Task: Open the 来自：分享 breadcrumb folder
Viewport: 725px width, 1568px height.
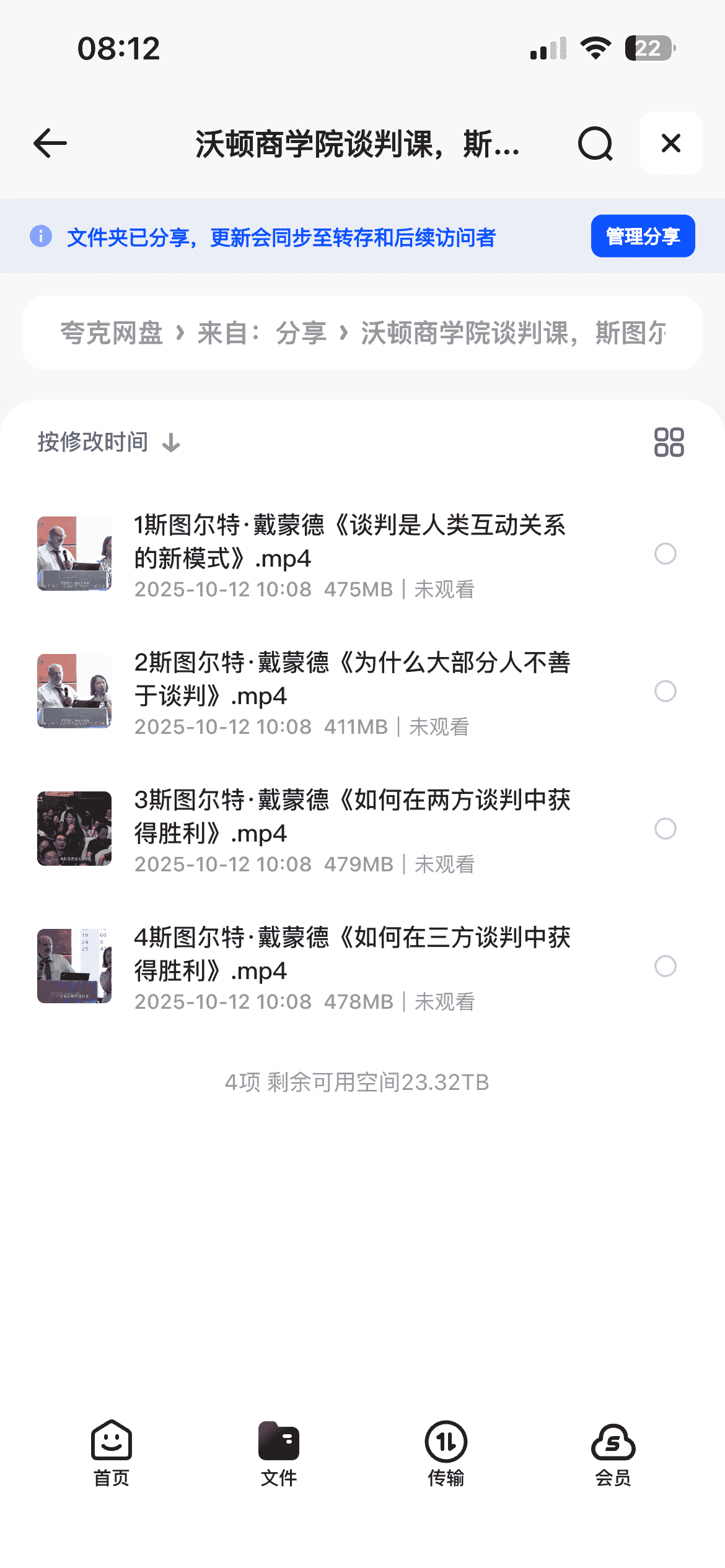Action: (x=261, y=333)
